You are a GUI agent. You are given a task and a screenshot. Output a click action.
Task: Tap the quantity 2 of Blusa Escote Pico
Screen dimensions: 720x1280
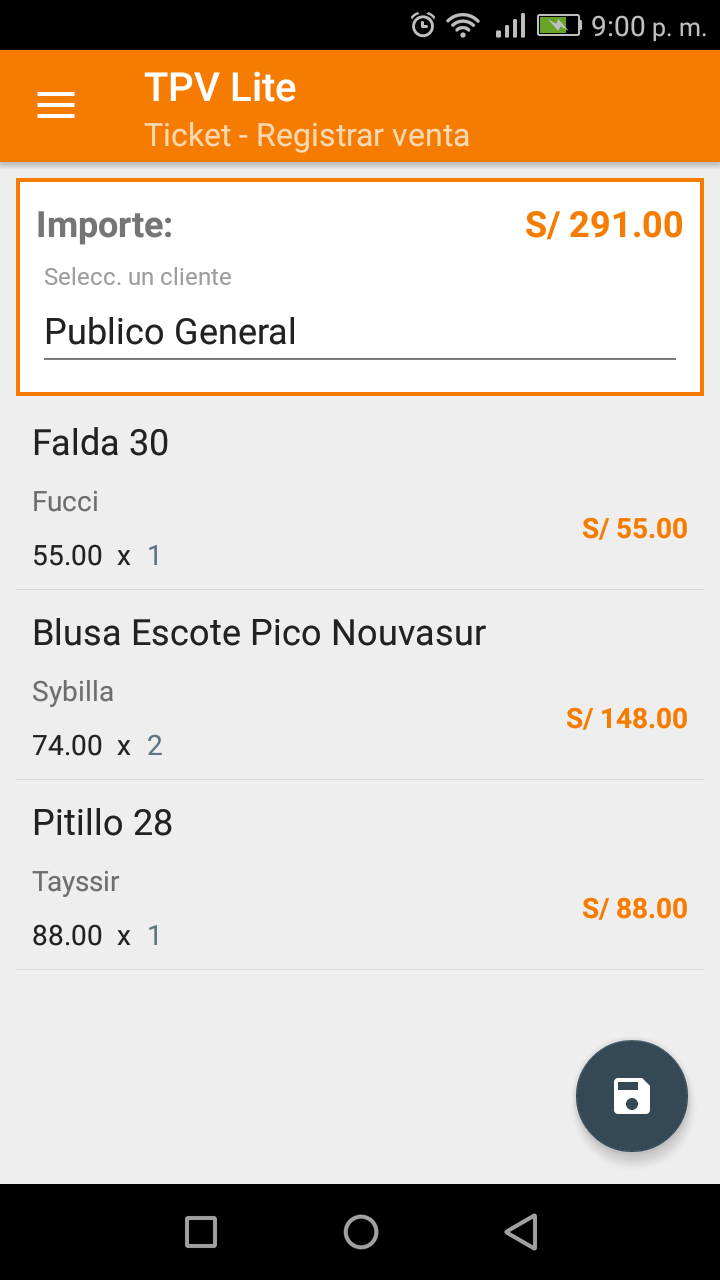[x=154, y=745]
